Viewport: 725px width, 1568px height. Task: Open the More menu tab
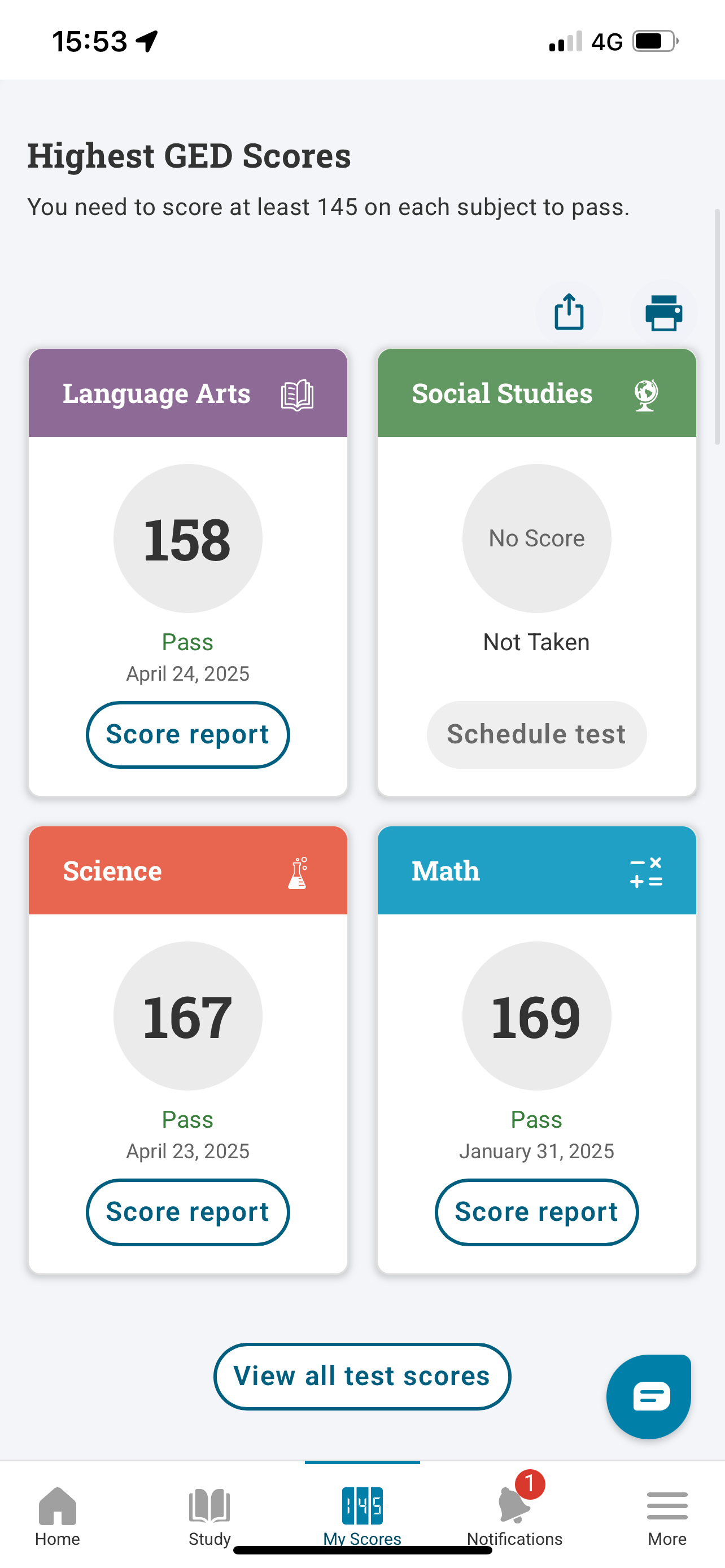pos(667,1516)
